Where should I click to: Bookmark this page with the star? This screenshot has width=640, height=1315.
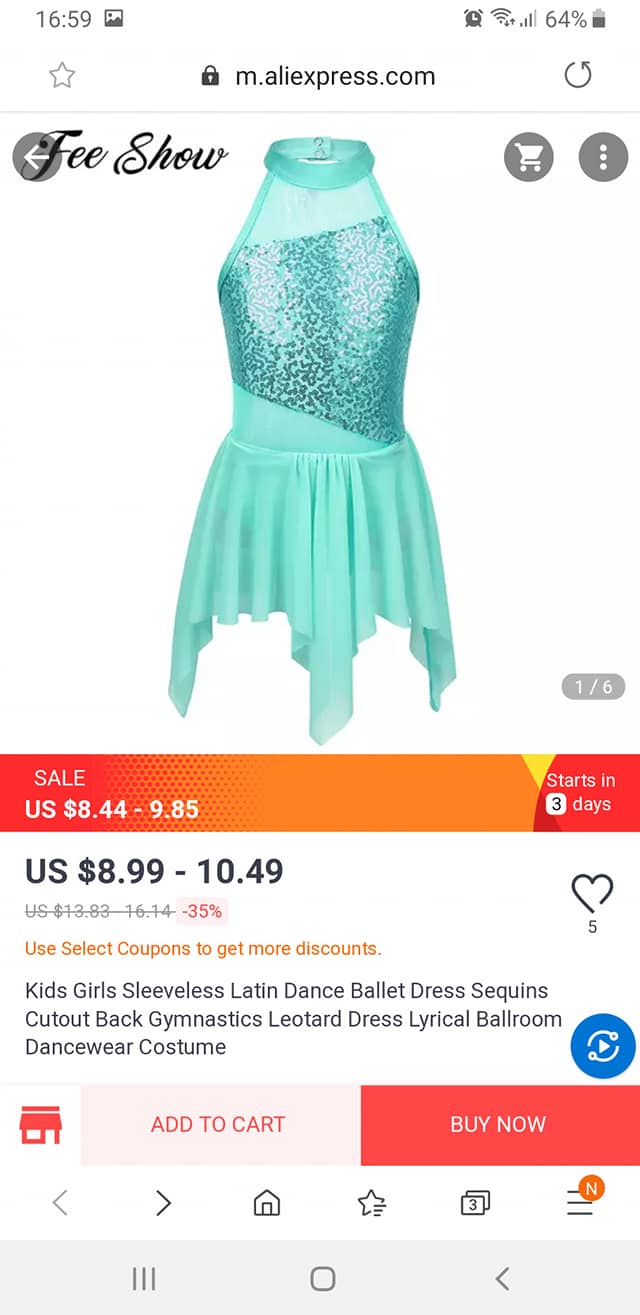[x=62, y=75]
